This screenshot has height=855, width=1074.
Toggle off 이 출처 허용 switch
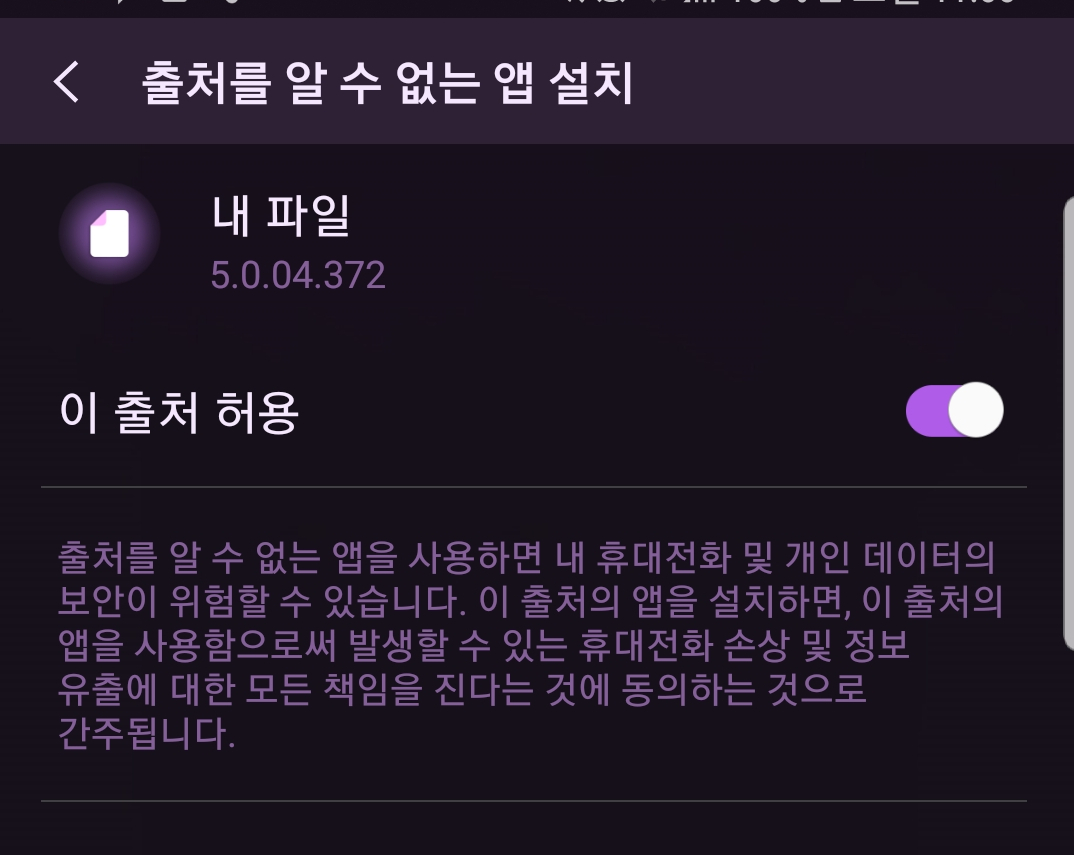point(953,411)
